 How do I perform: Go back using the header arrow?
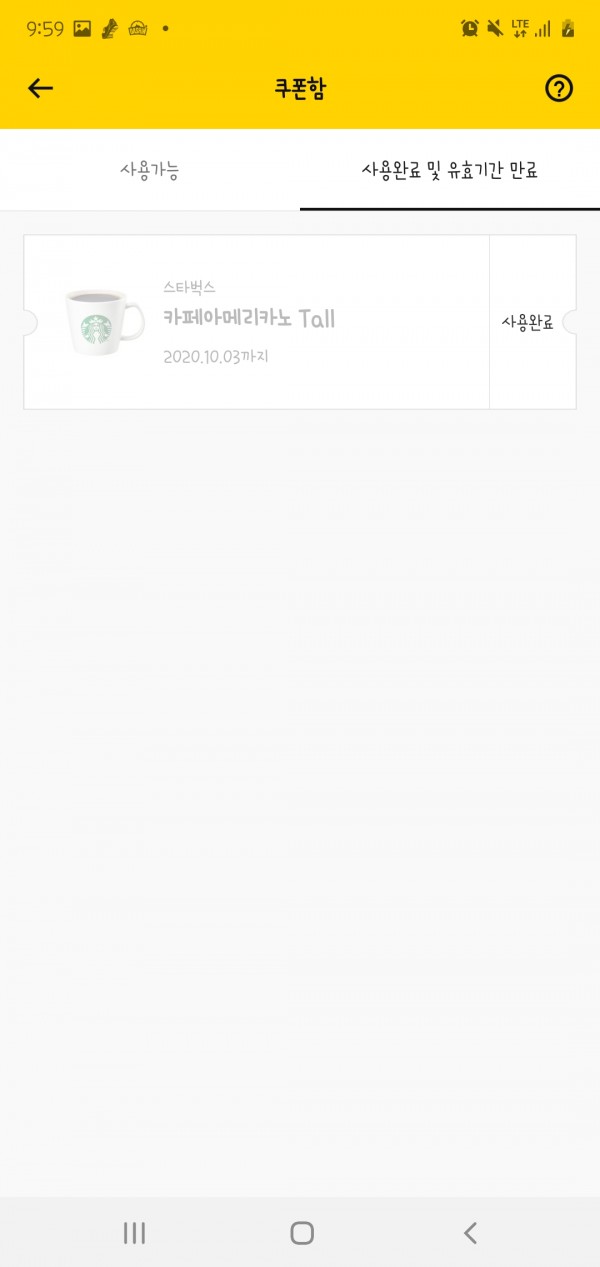coord(40,89)
